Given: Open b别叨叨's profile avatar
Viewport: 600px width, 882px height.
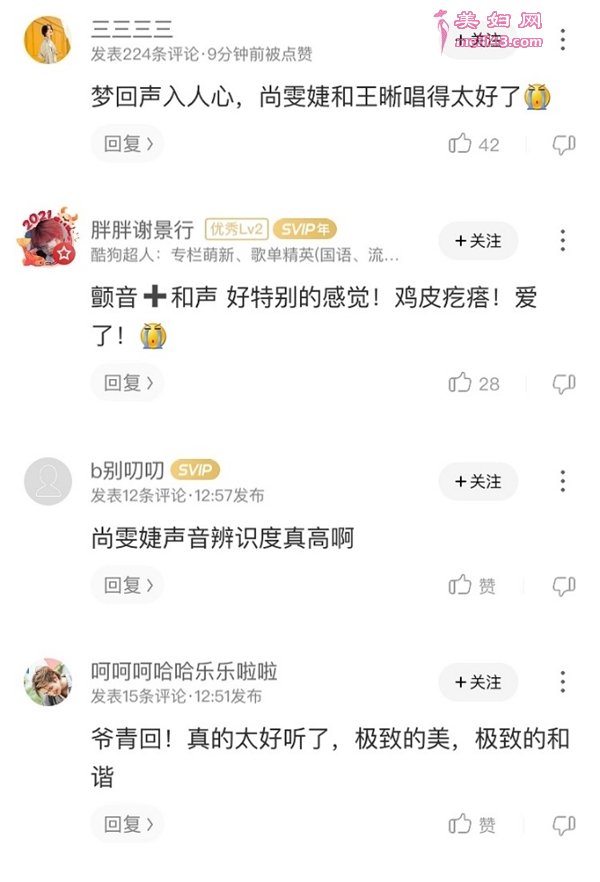Looking at the screenshot, I should 47,481.
